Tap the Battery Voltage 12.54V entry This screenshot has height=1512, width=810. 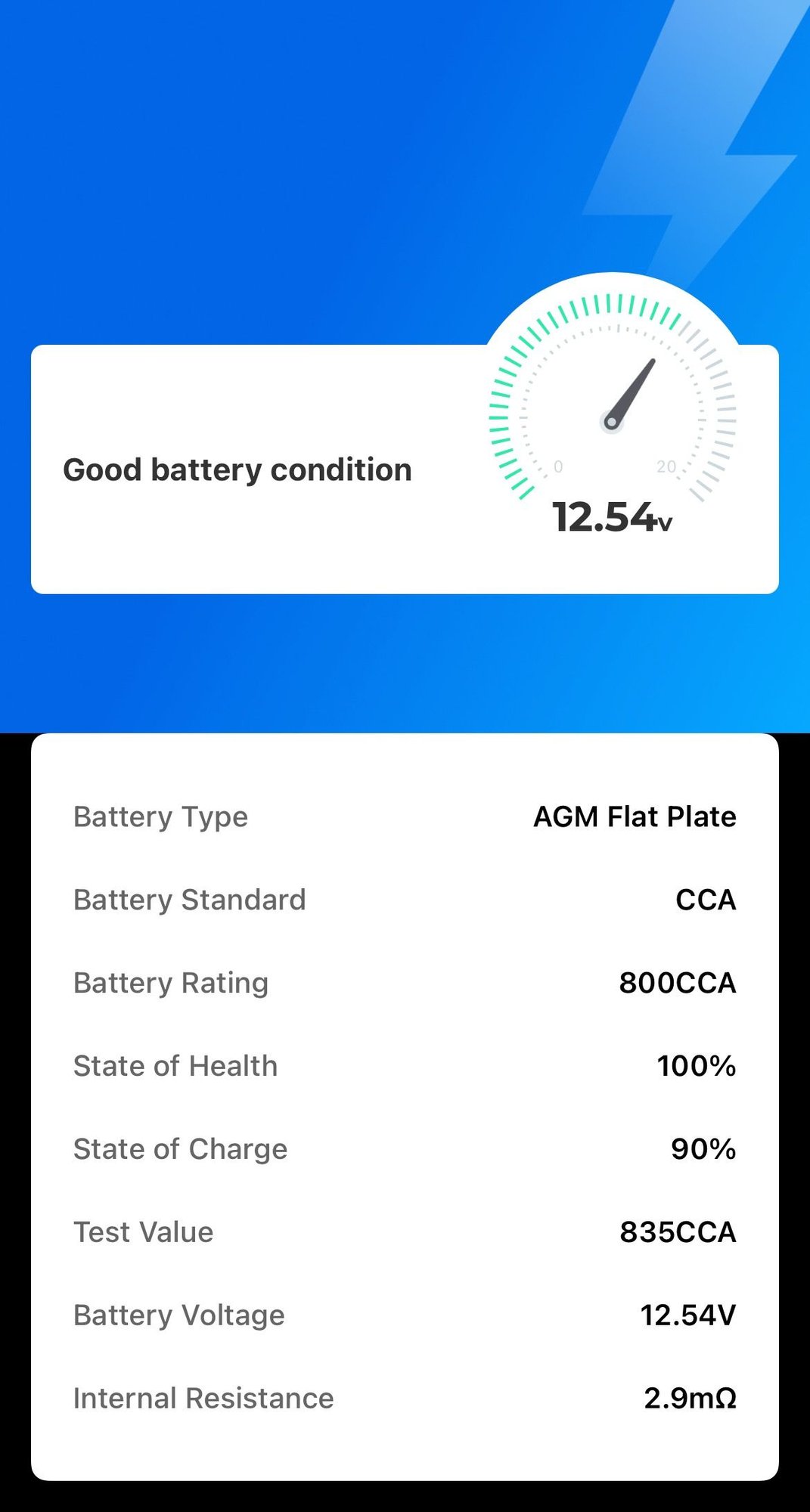click(x=405, y=1315)
